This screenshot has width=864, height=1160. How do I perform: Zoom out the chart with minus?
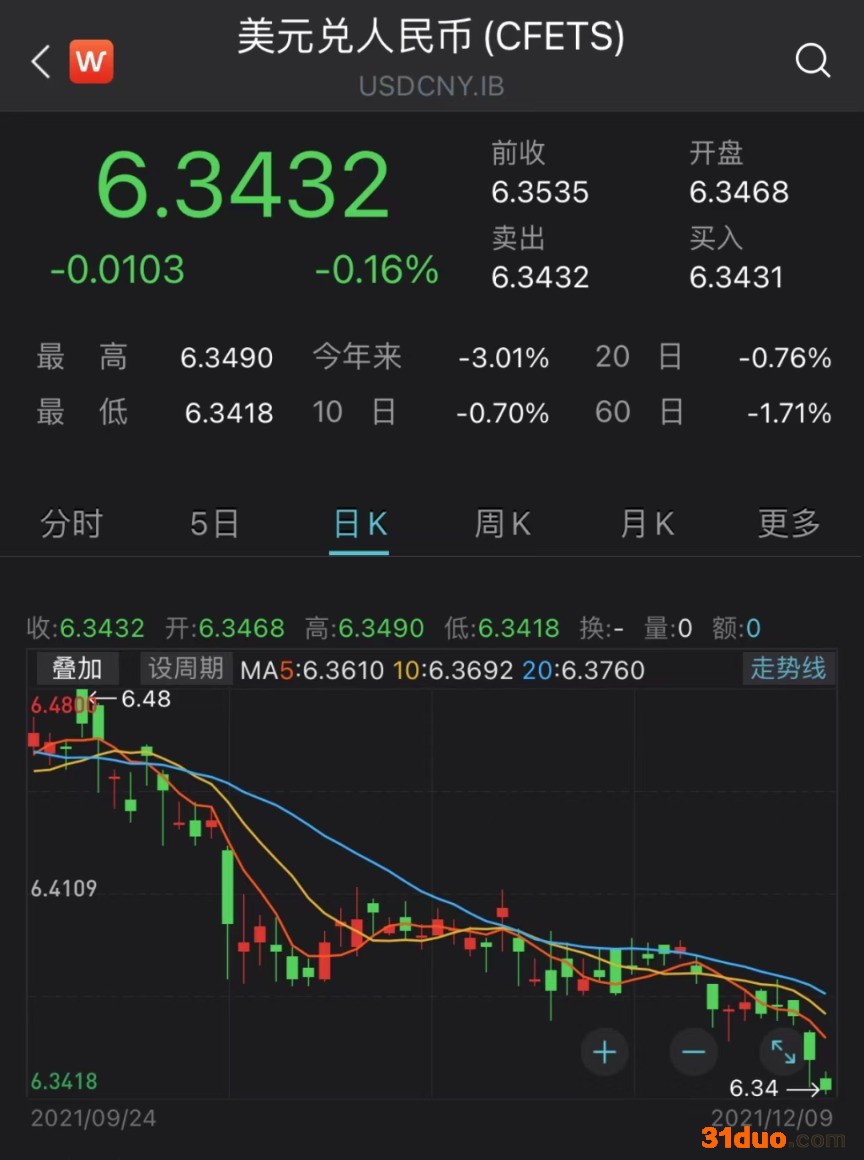click(x=694, y=1052)
